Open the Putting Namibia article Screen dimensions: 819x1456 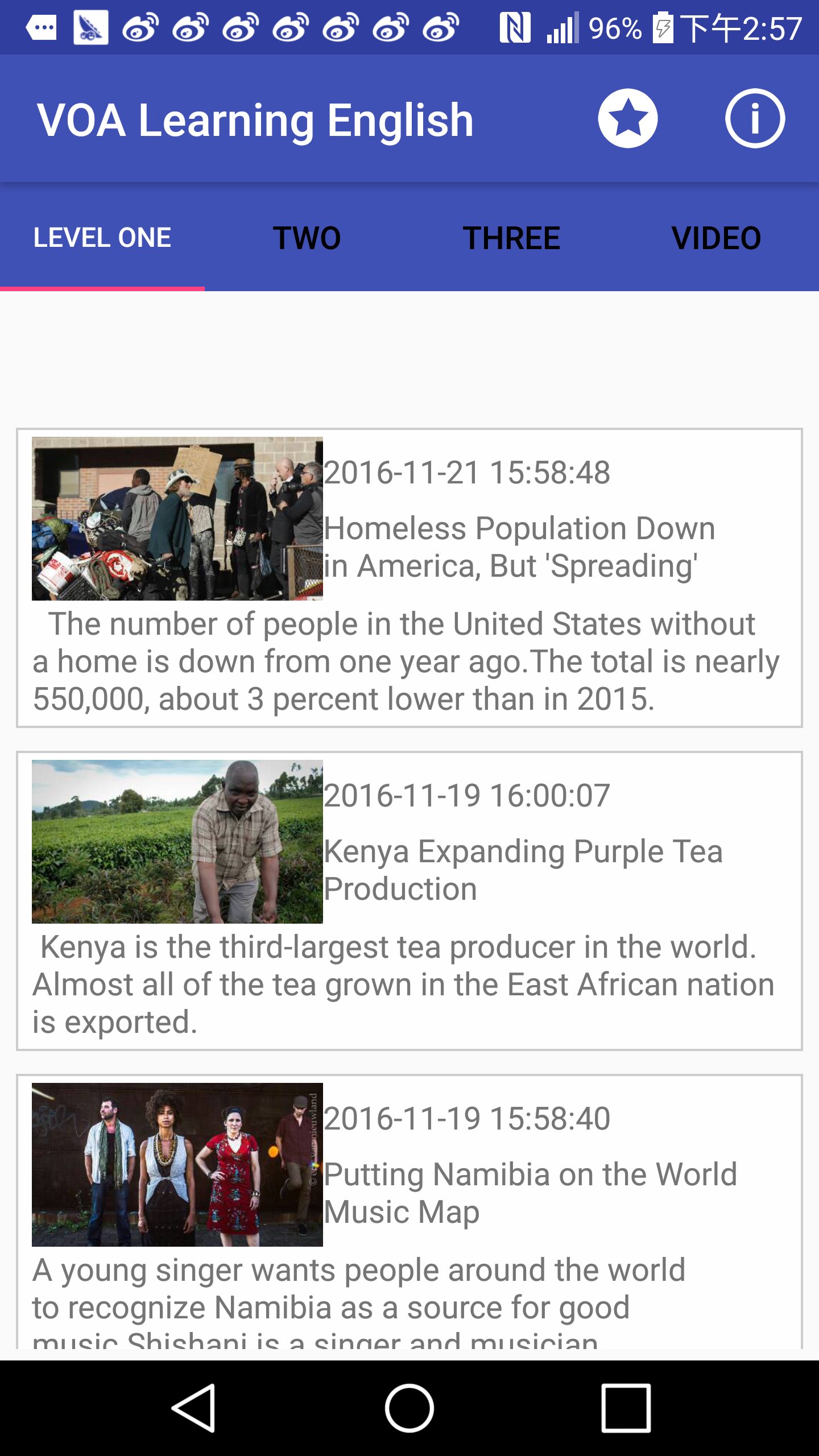[409, 1223]
